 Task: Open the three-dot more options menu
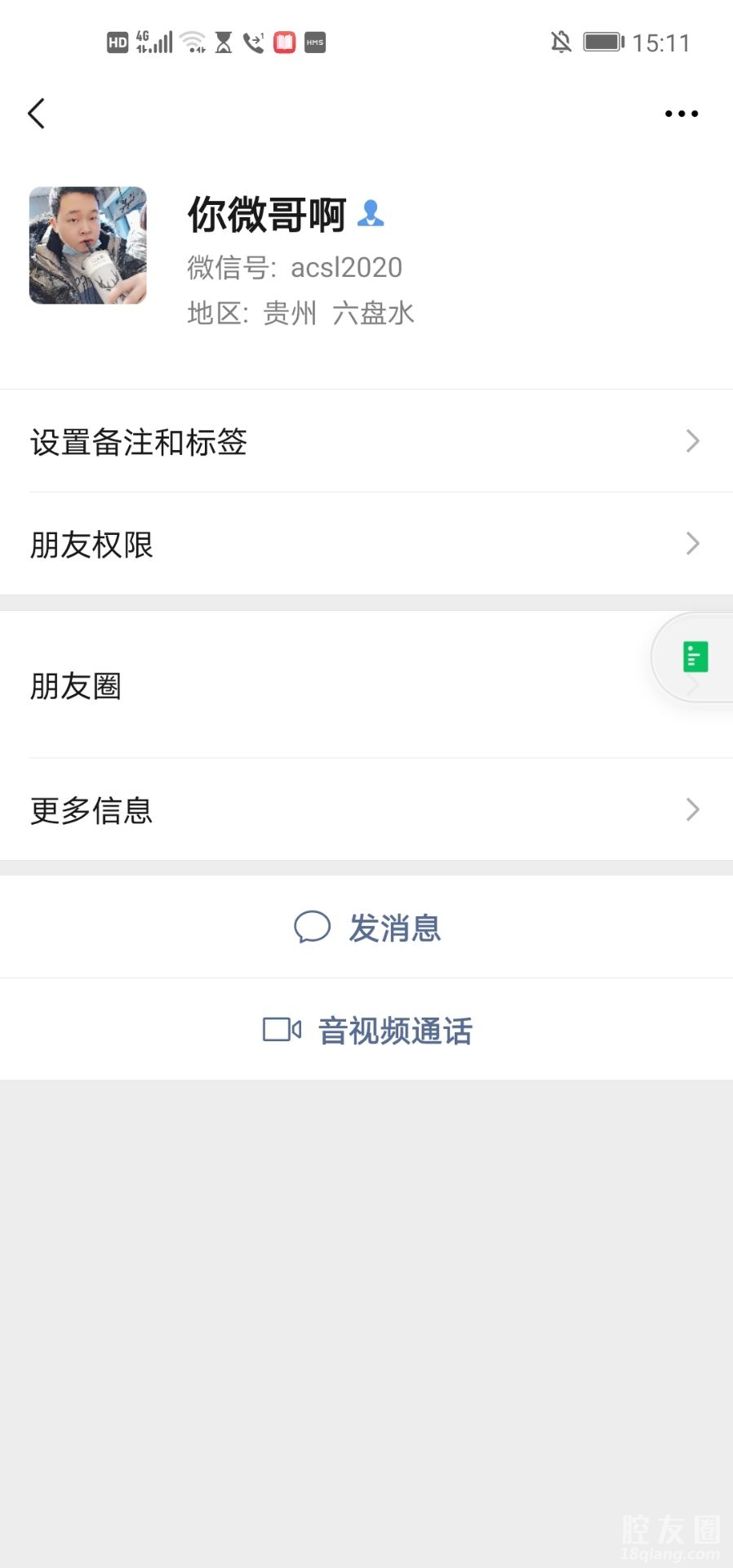click(x=681, y=114)
